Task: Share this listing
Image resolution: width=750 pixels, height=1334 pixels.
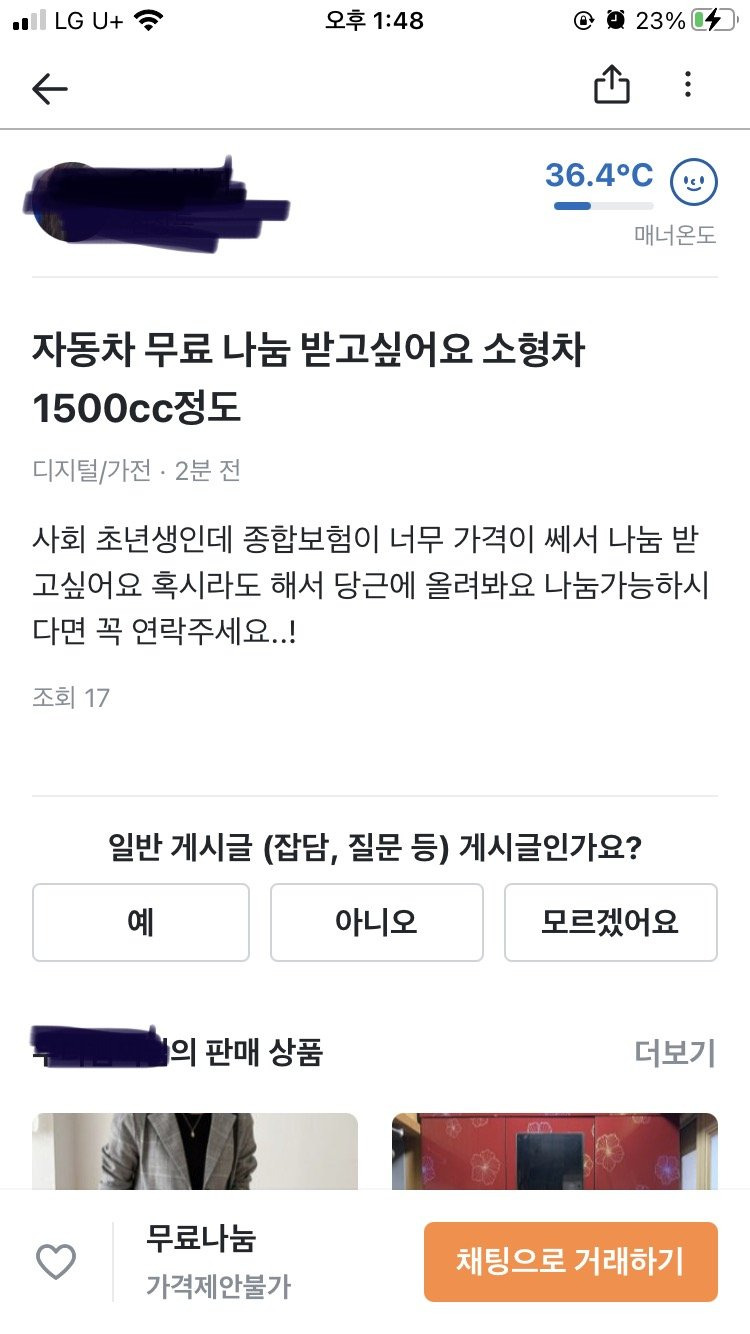Action: pos(611,85)
